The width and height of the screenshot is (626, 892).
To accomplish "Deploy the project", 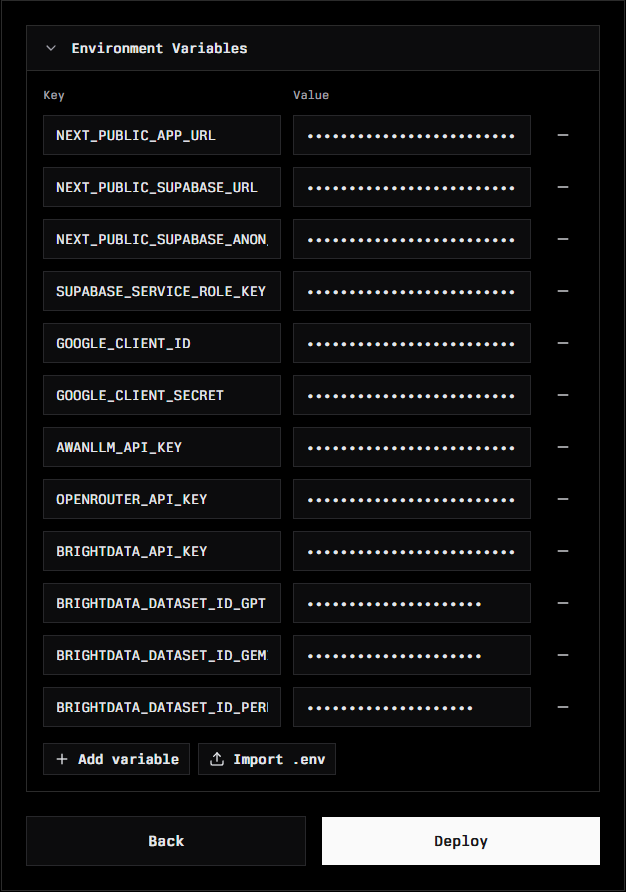I will tap(461, 841).
